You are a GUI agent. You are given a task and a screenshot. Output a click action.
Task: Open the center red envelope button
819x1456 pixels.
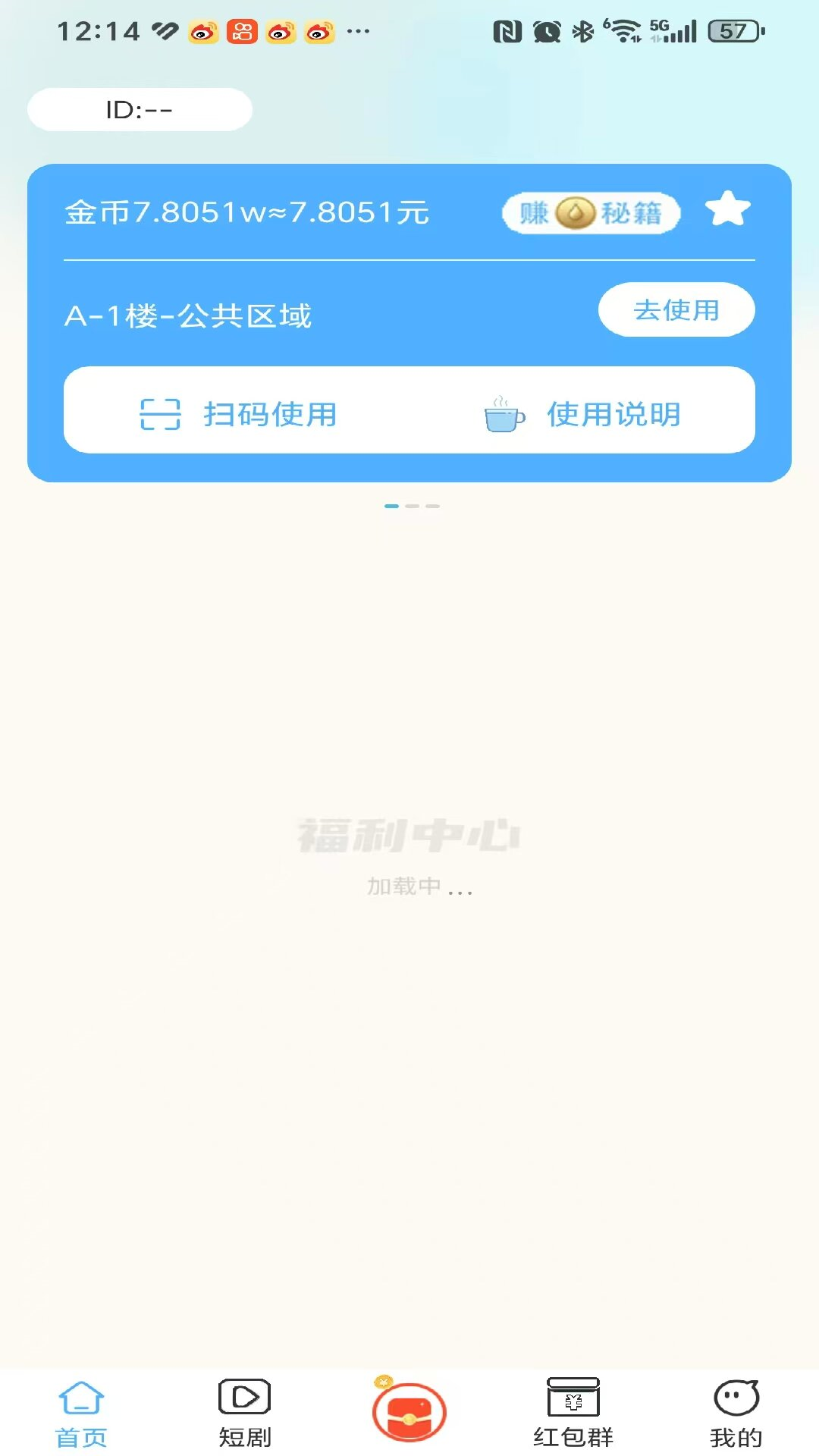pos(409,1412)
